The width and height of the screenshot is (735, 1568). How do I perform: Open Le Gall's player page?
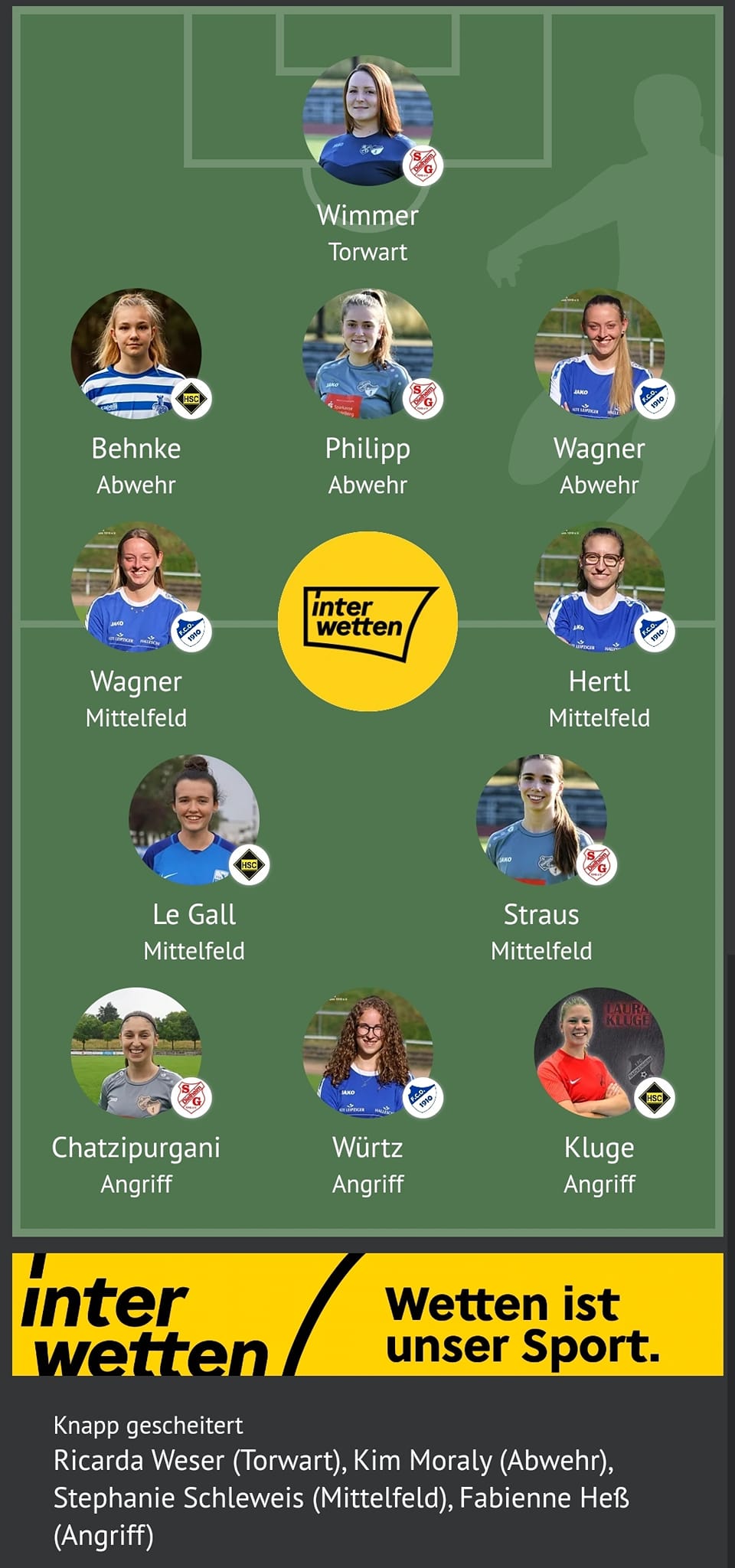(194, 820)
